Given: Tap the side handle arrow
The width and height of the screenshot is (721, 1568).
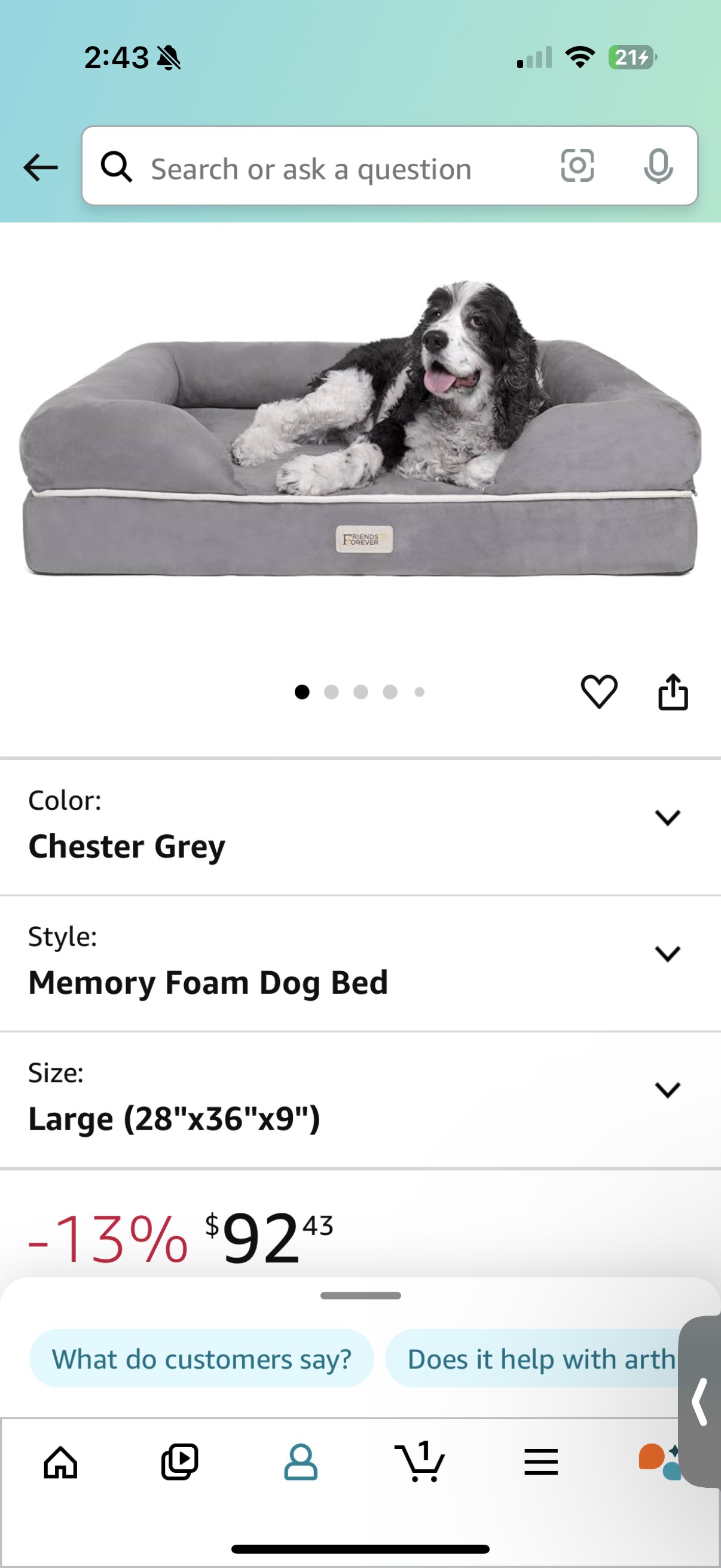Looking at the screenshot, I should [699, 1402].
